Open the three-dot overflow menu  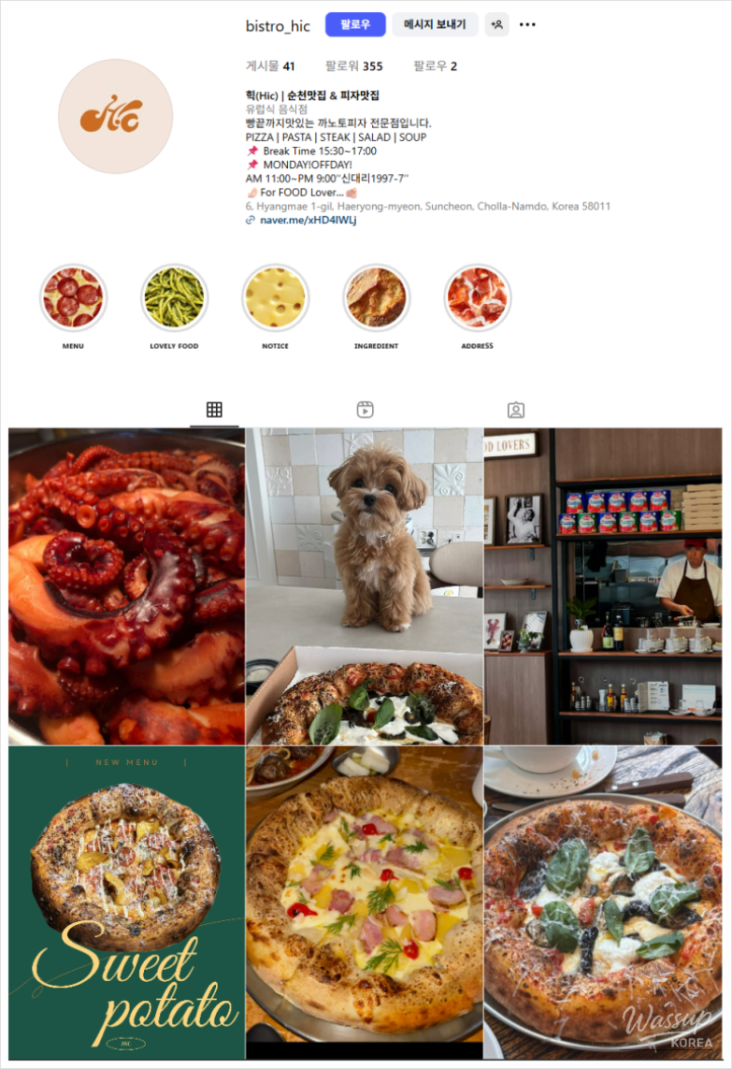click(x=527, y=25)
